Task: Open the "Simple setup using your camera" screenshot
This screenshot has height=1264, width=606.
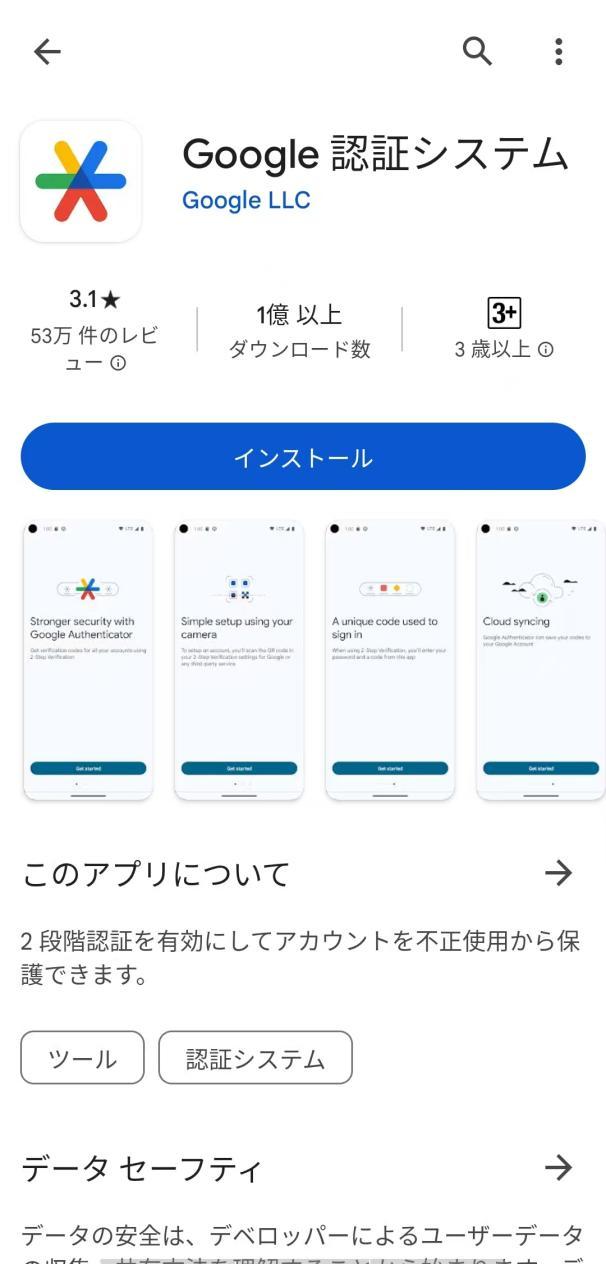Action: (239, 660)
